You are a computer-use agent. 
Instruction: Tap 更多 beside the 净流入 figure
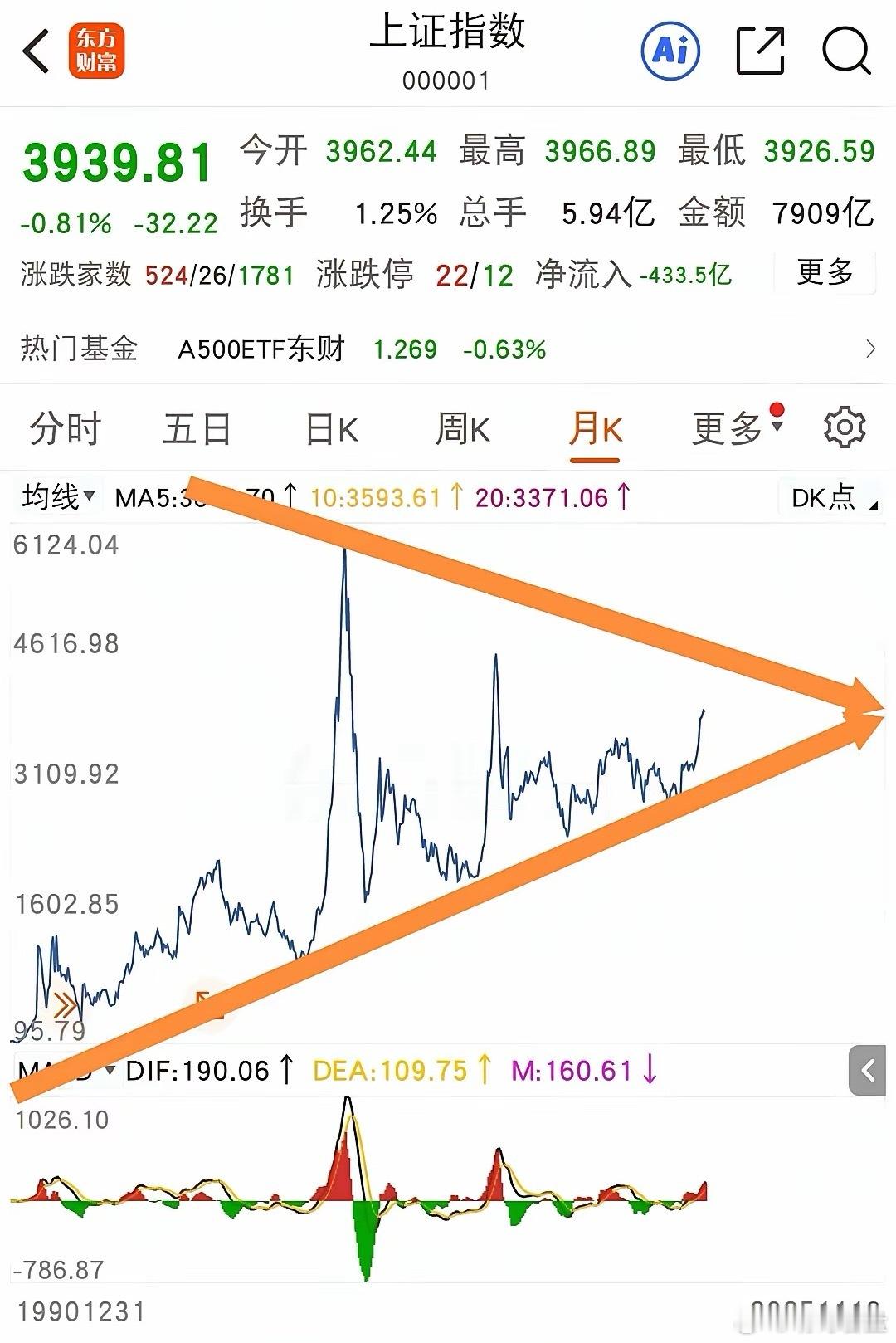[x=824, y=272]
